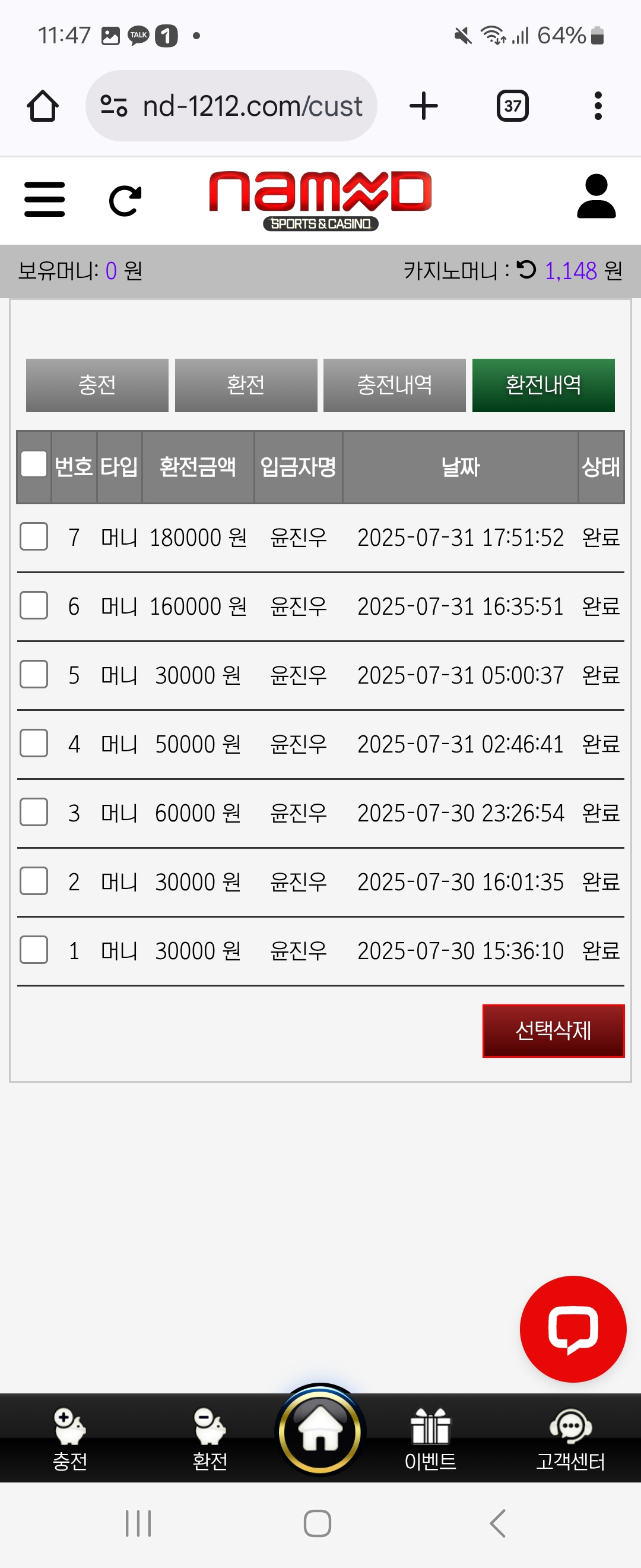This screenshot has width=641, height=1568.
Task: Refresh the casino money balance
Action: [x=526, y=270]
